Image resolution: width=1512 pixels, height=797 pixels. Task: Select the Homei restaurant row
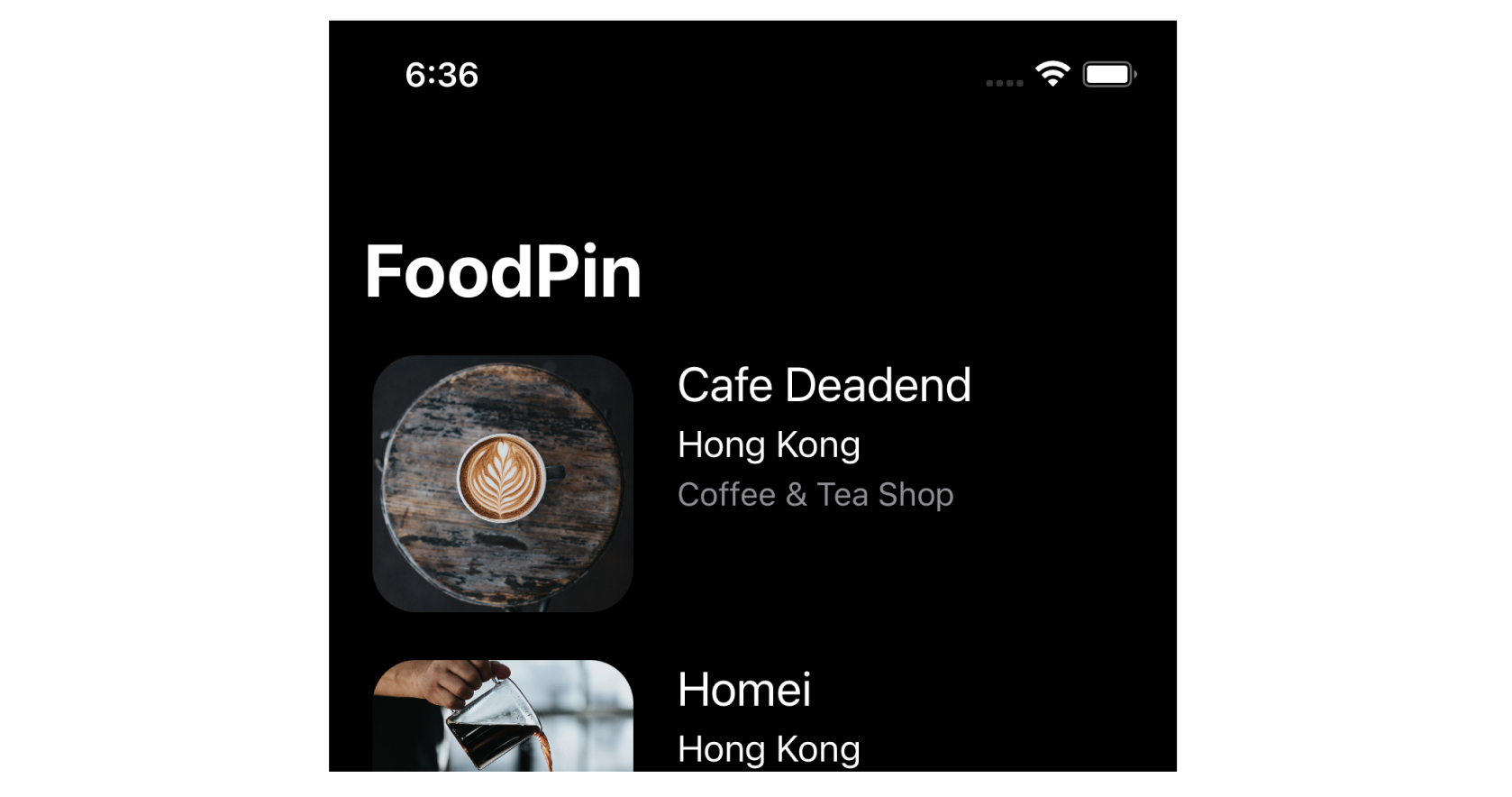(x=744, y=691)
